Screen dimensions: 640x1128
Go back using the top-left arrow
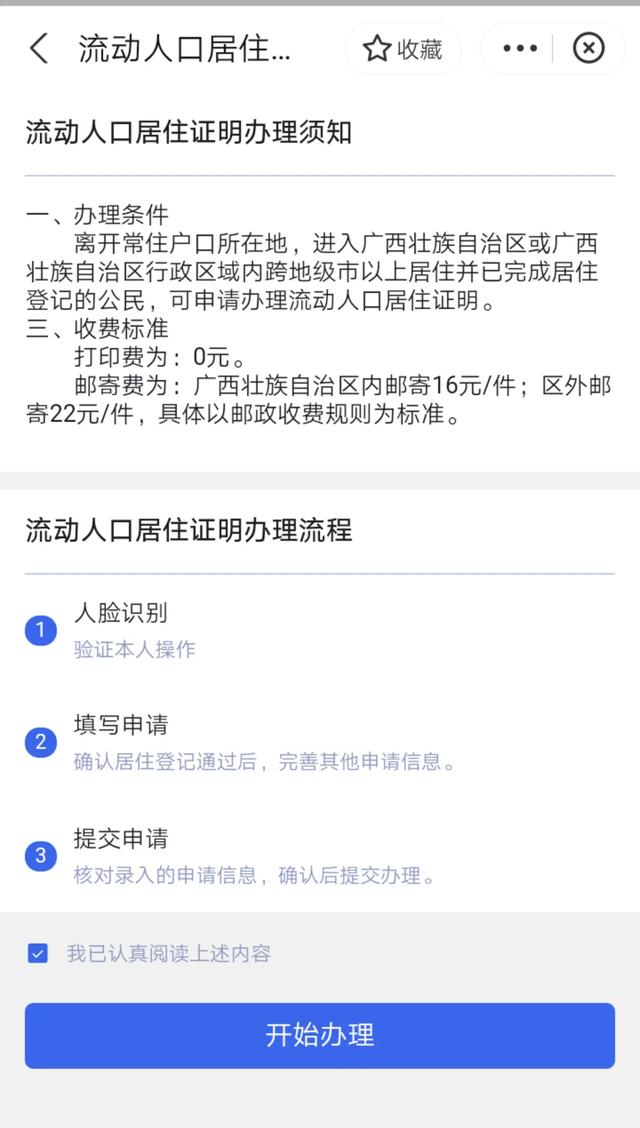point(39,49)
